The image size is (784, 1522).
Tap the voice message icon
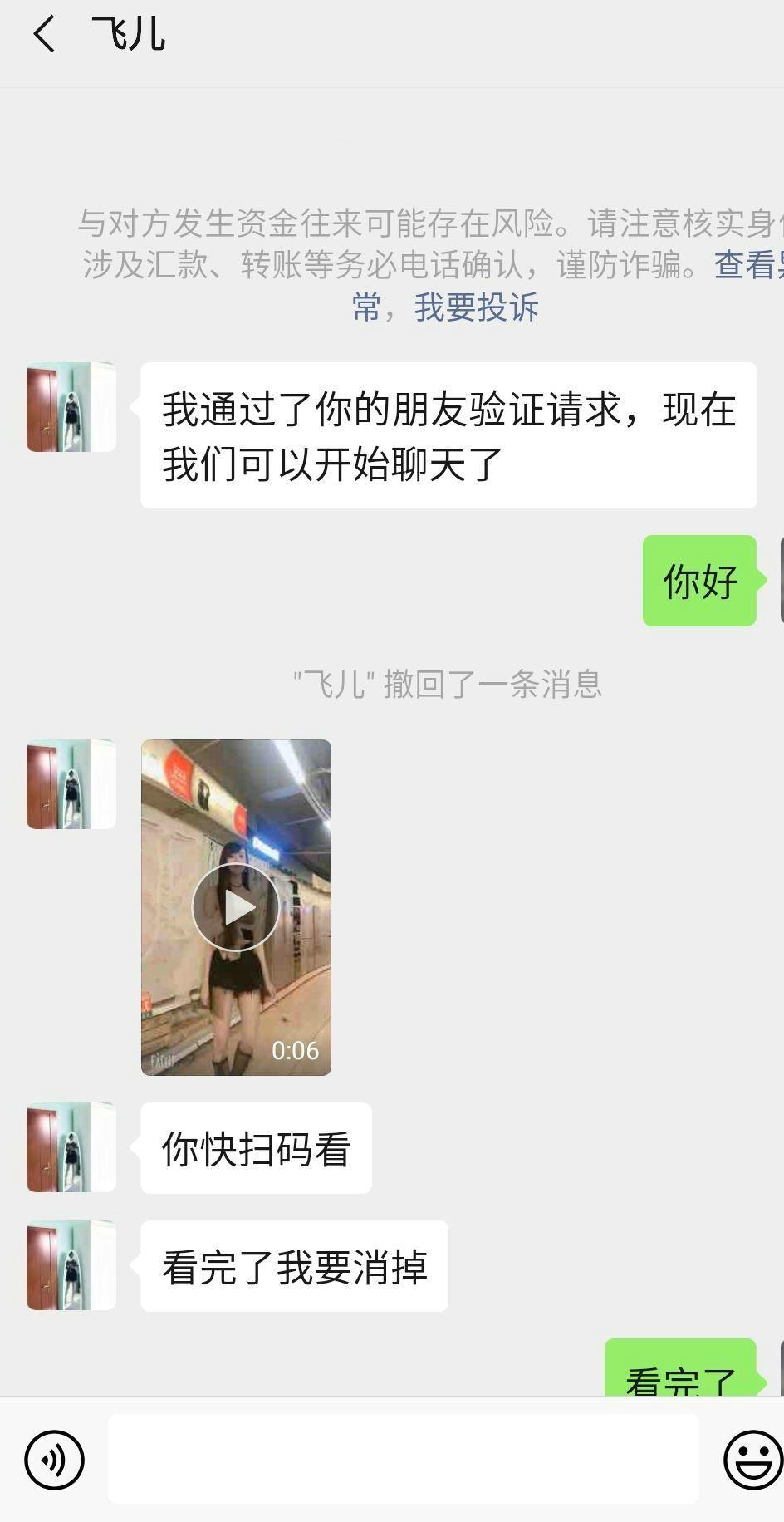pos(53,1459)
